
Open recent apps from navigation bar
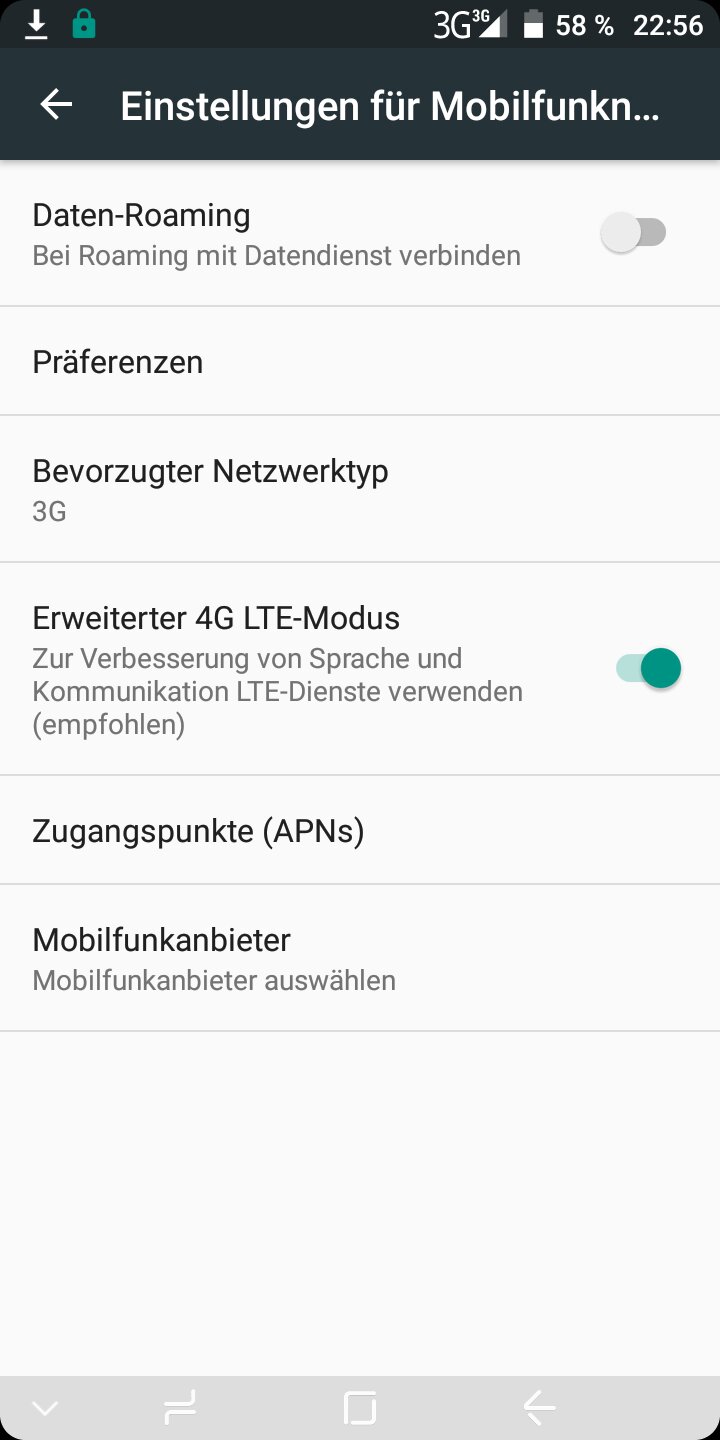pos(180,1408)
